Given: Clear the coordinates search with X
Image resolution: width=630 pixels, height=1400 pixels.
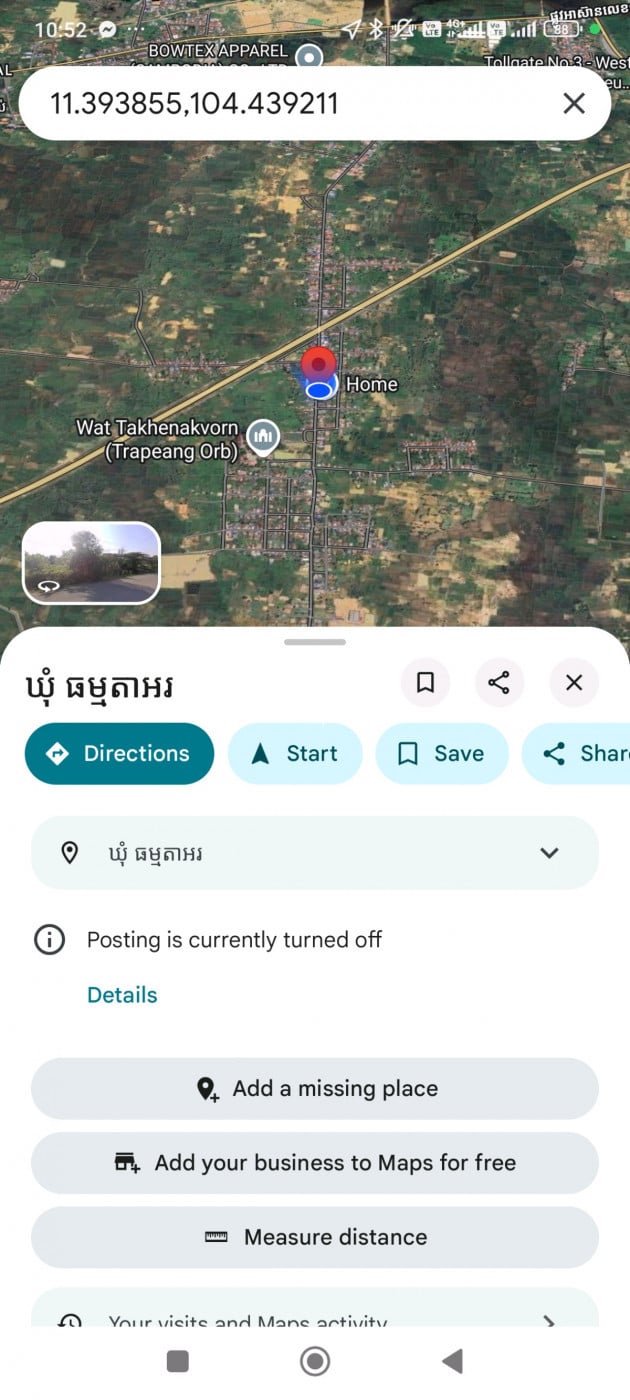Looking at the screenshot, I should 574,103.
